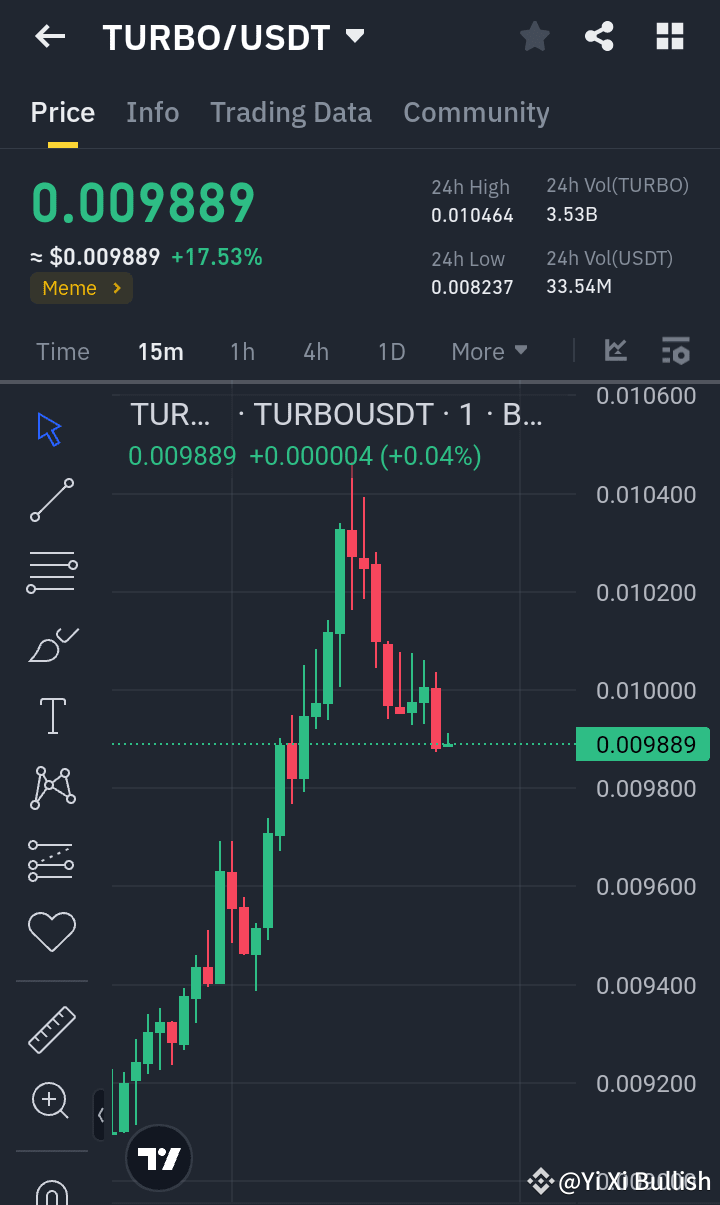720x1205 pixels.
Task: Open the Meme category link
Action: [x=80, y=288]
